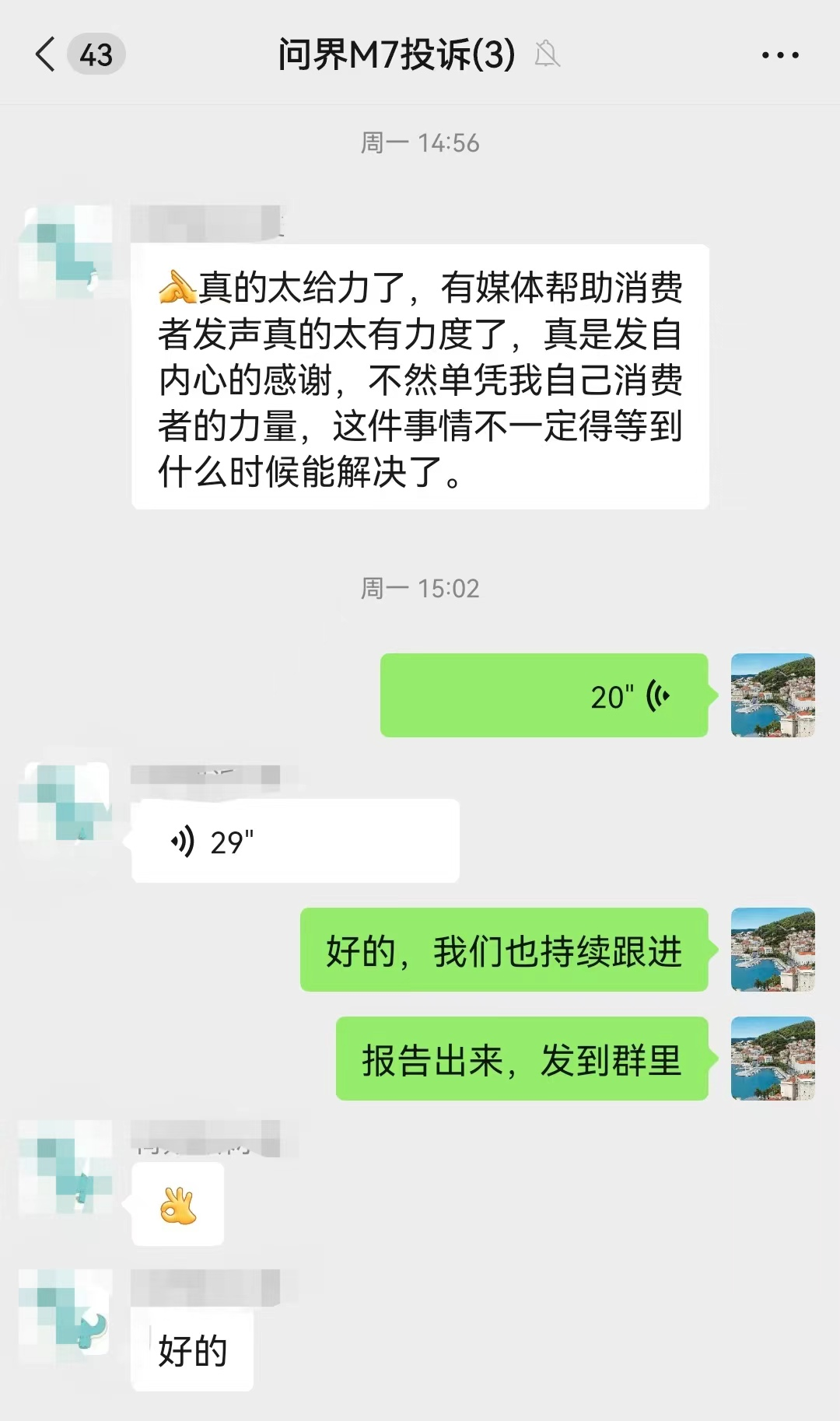Viewport: 840px width, 1421px height.
Task: Open avatar of the "好的" message sender
Action: point(65,1315)
